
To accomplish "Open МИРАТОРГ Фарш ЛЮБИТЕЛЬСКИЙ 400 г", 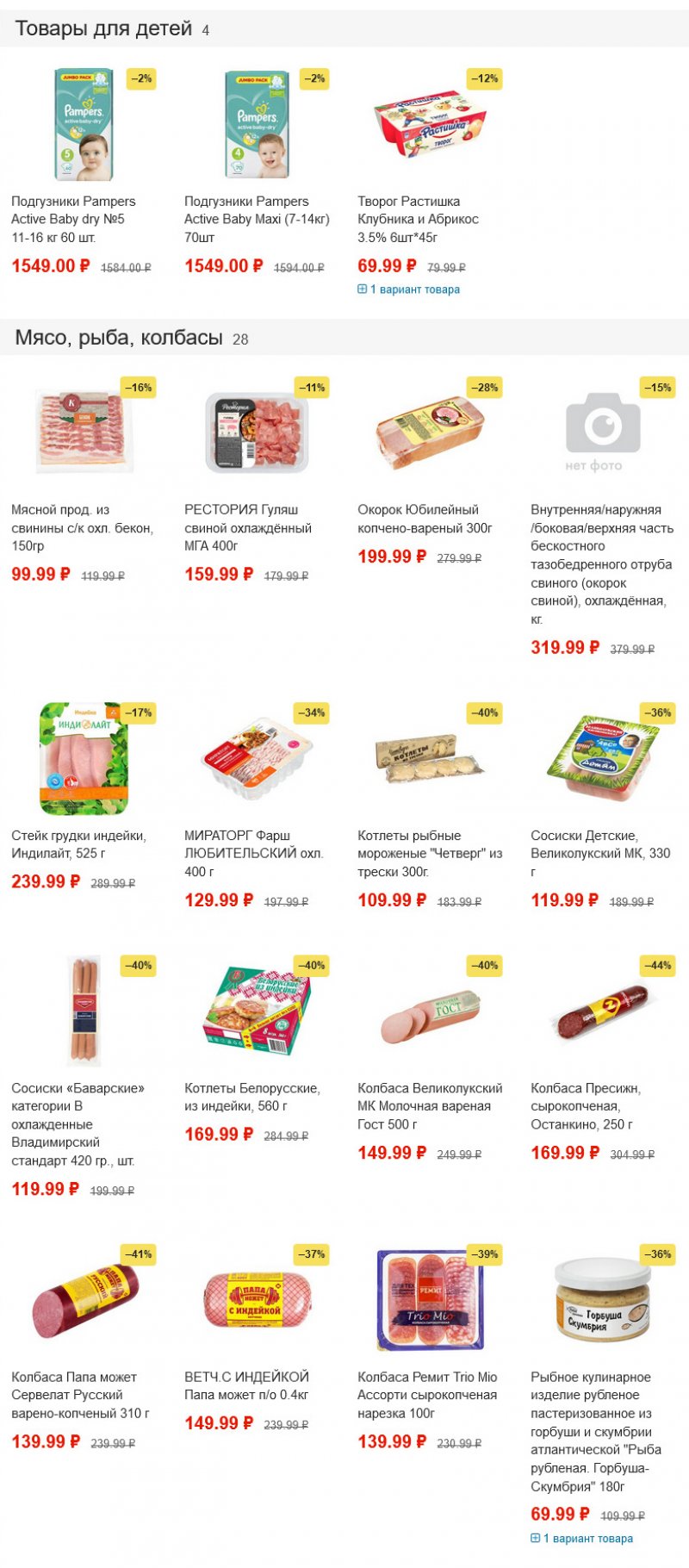I will [x=254, y=853].
